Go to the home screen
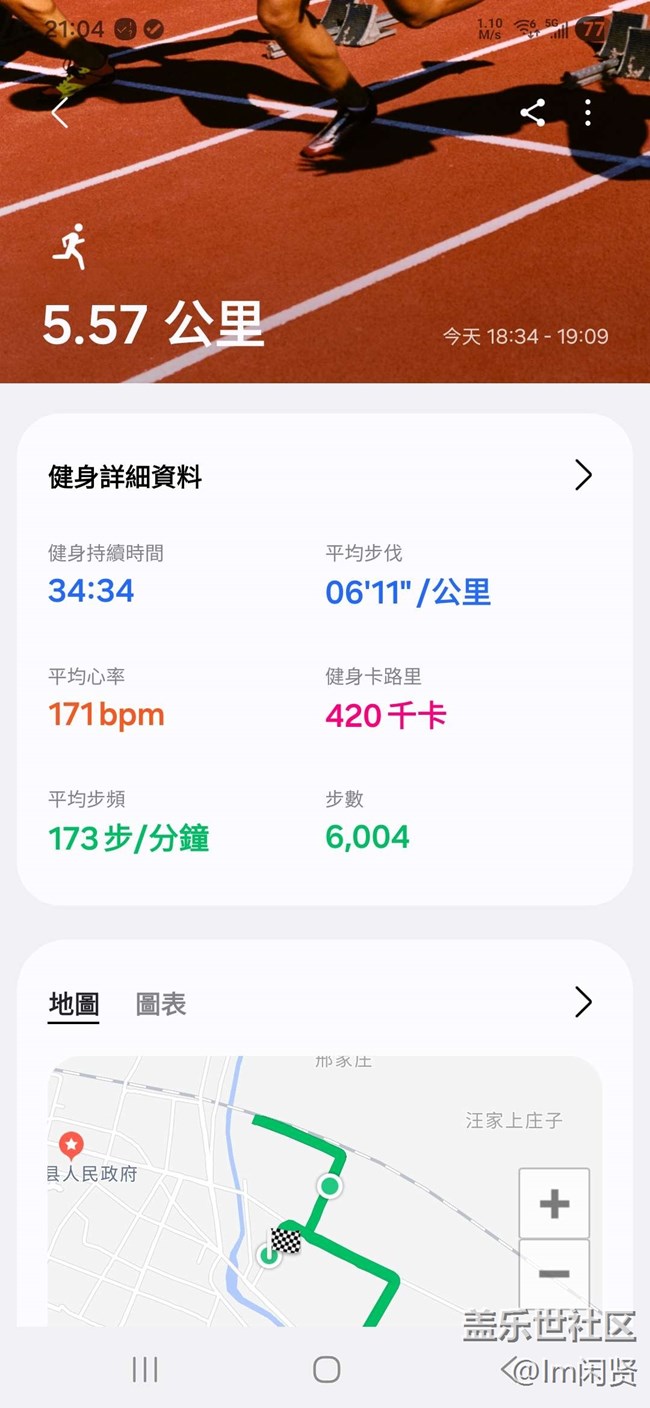This screenshot has width=650, height=1408. pos(326,1369)
